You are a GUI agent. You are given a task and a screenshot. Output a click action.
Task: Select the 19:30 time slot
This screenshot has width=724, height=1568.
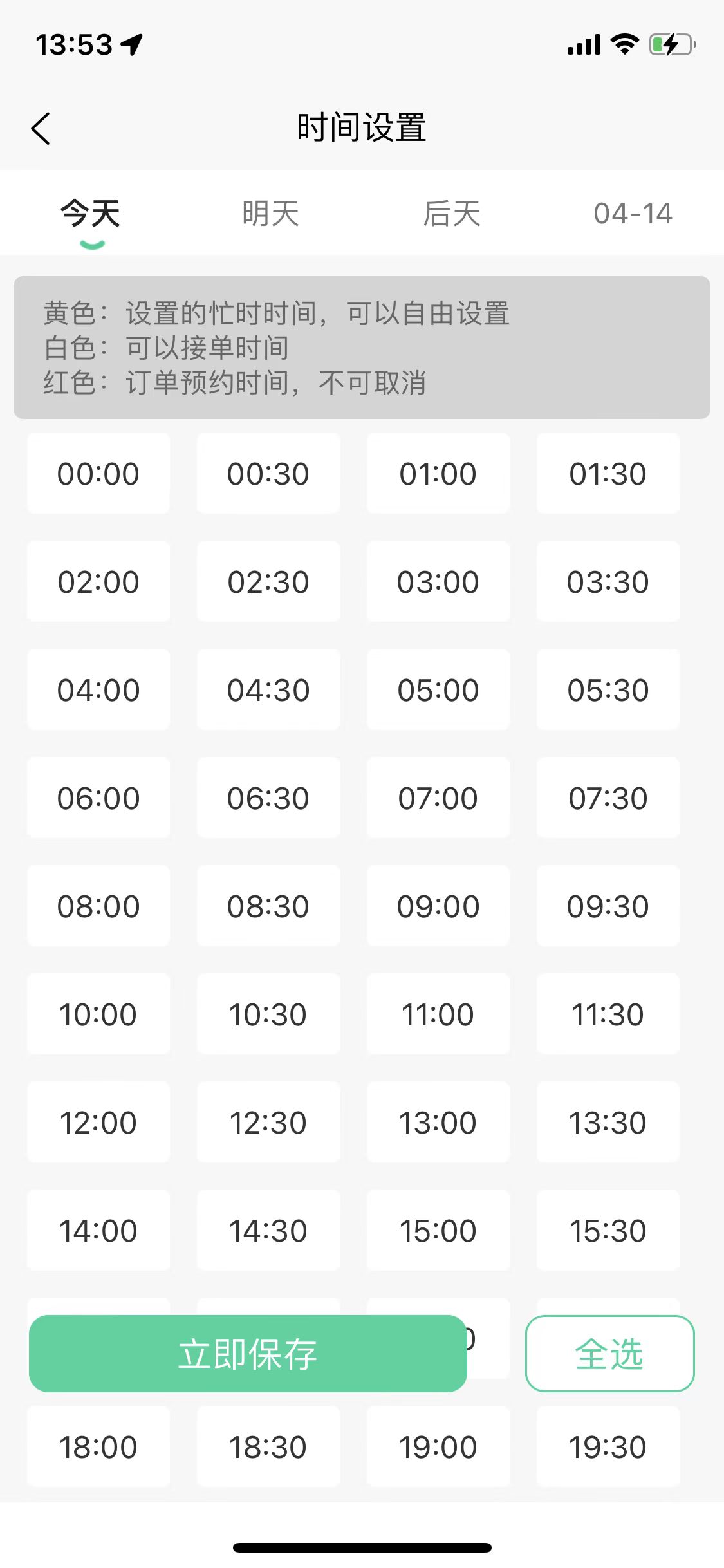coord(608,1446)
